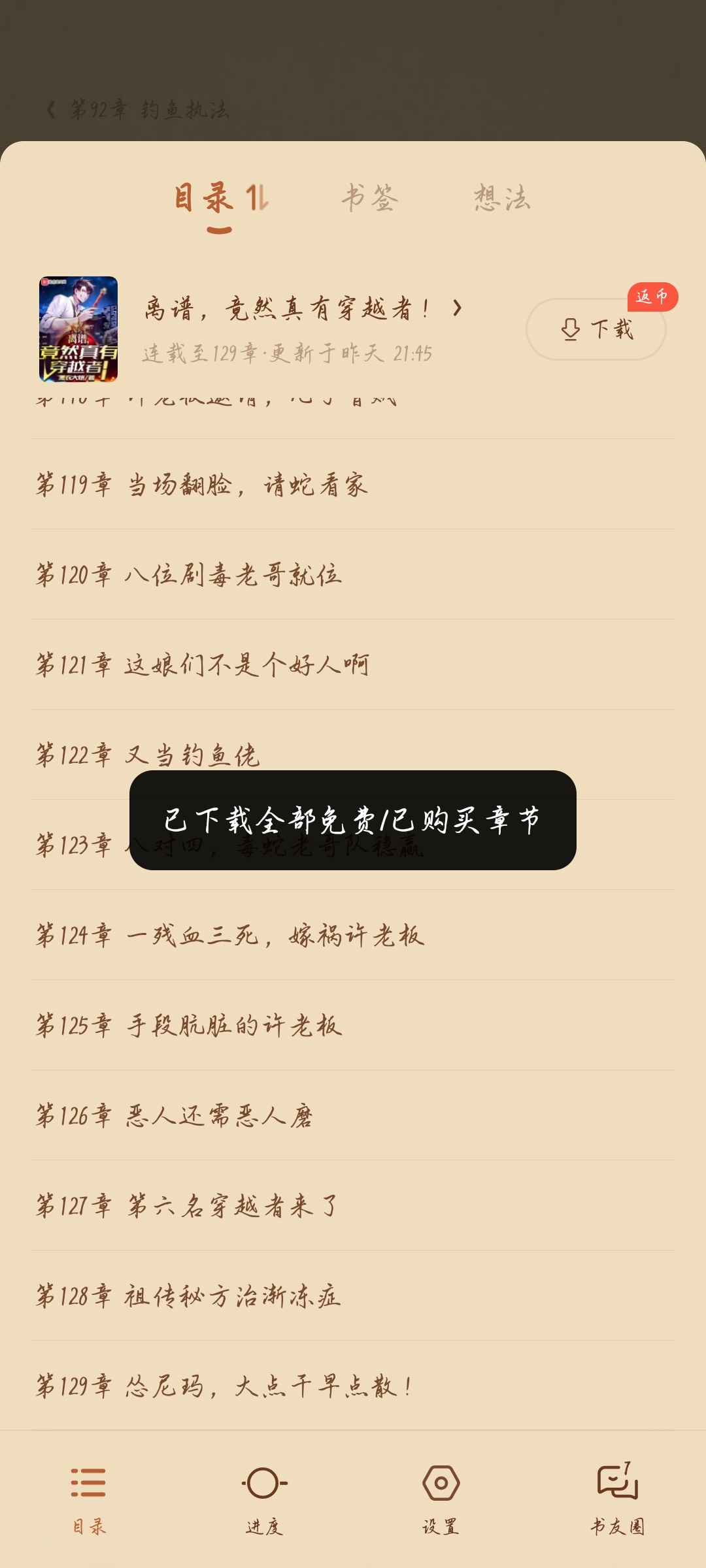Tap the 下载 download button
706x1568 pixels.
click(596, 329)
